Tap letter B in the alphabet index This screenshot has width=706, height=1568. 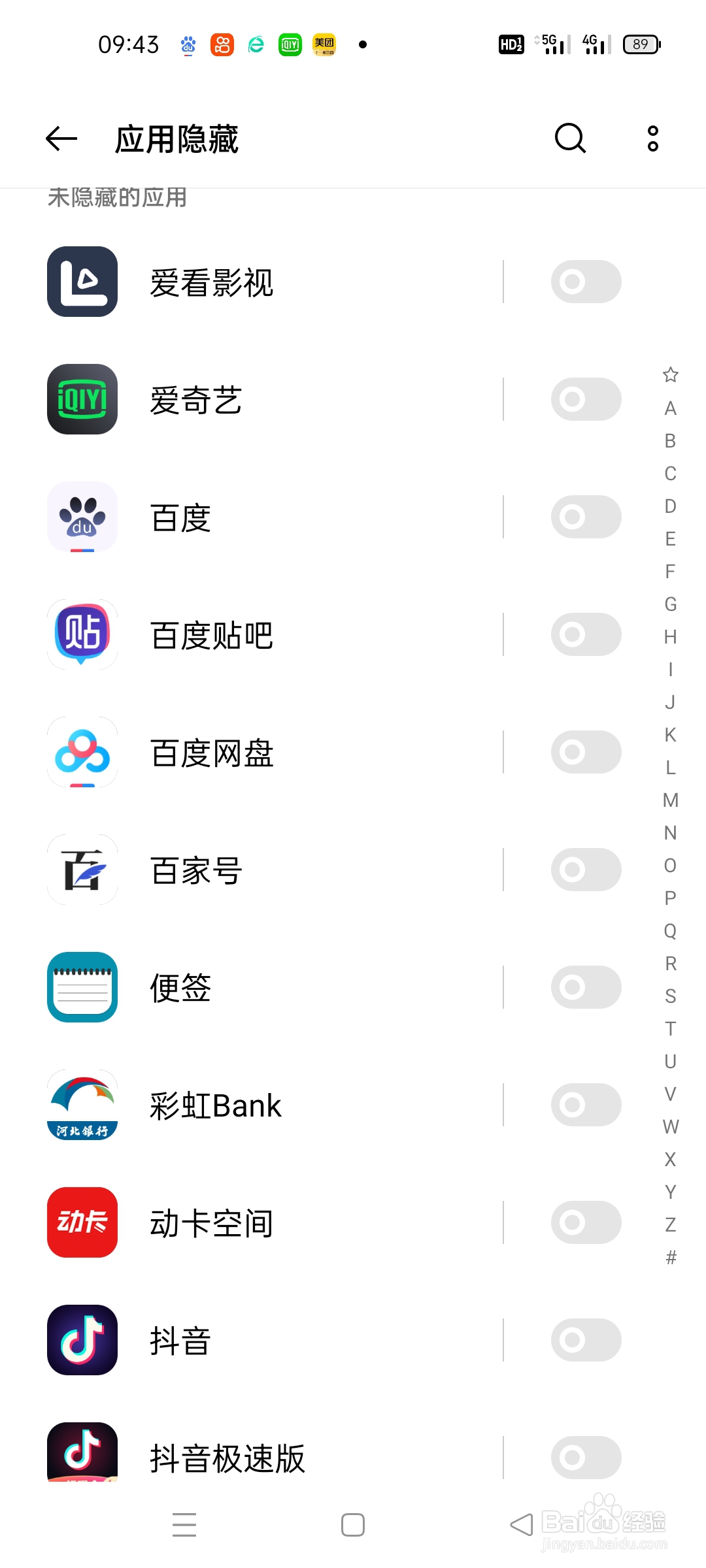(669, 441)
